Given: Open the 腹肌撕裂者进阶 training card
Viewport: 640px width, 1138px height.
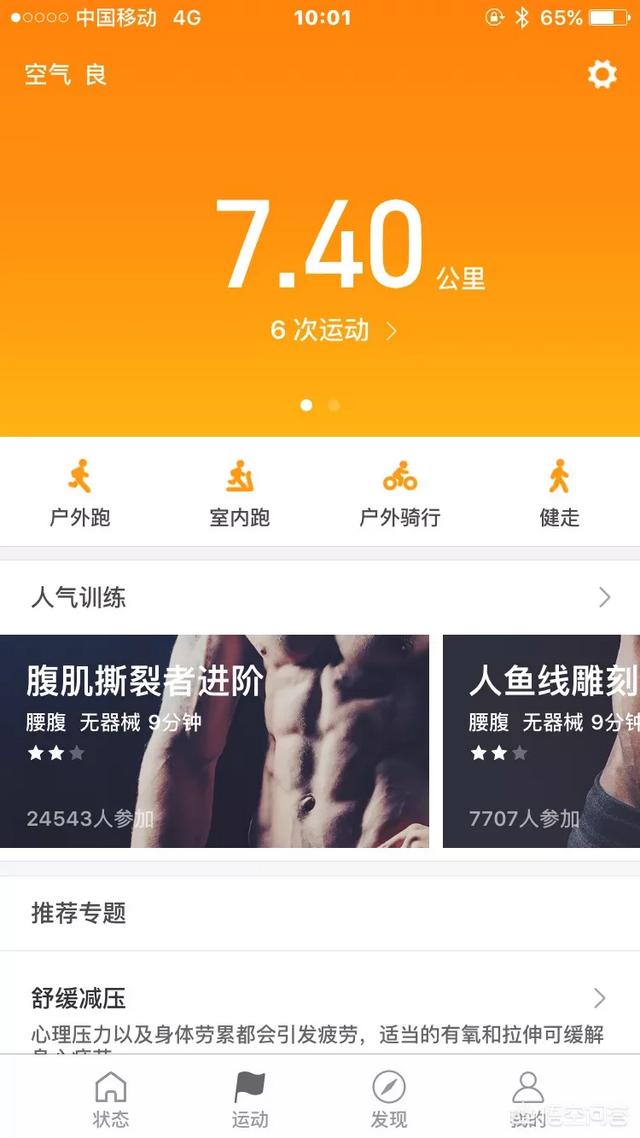Looking at the screenshot, I should (x=214, y=741).
